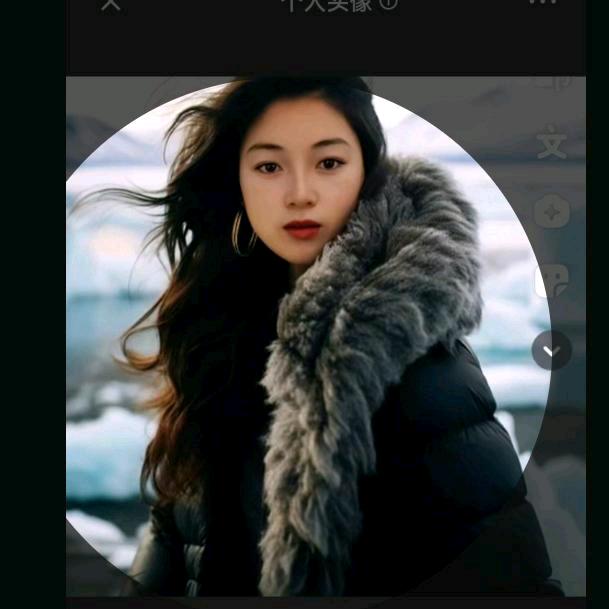Tap the info icon beside 个人头像
The width and height of the screenshot is (609, 609).
[x=388, y=4]
